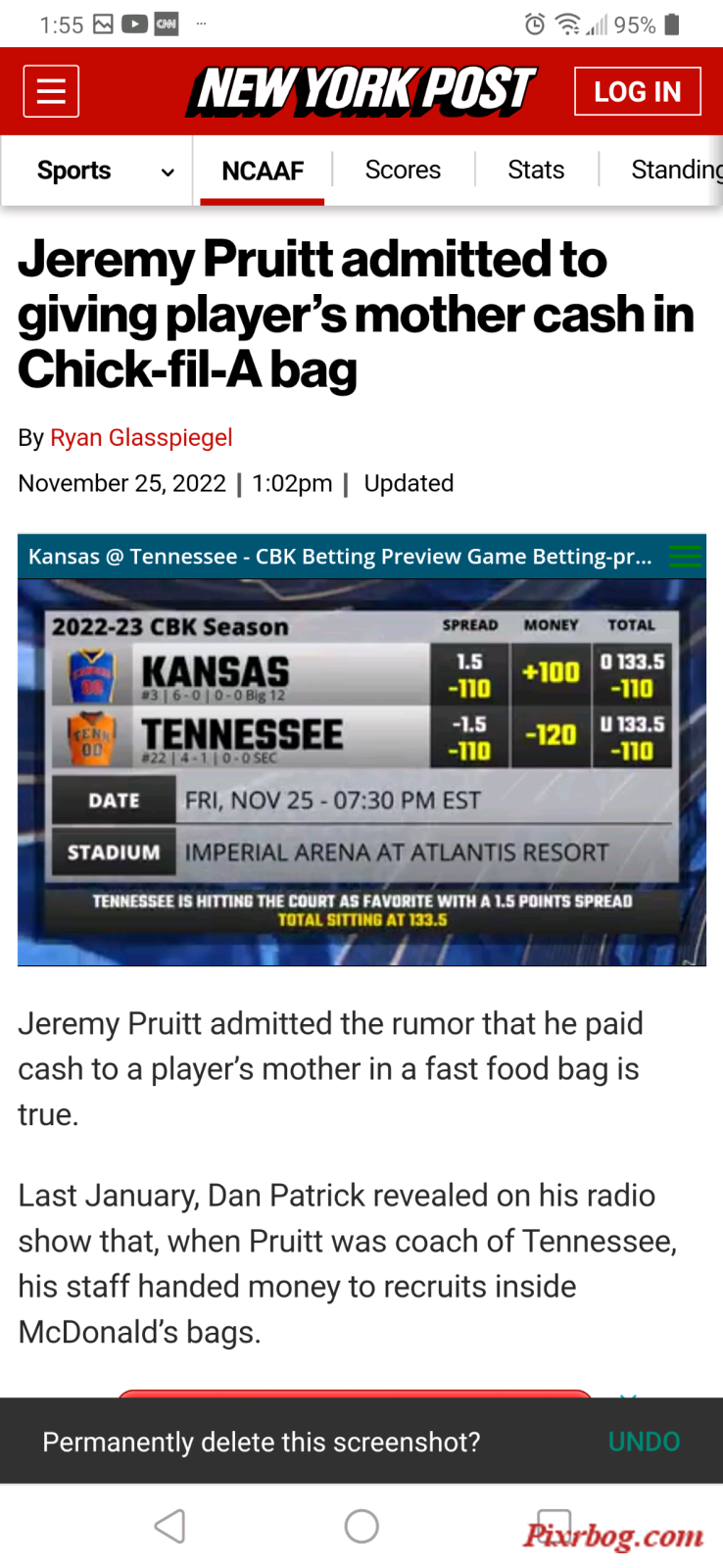Go back with the system back button
723x1568 pixels.
(169, 1526)
